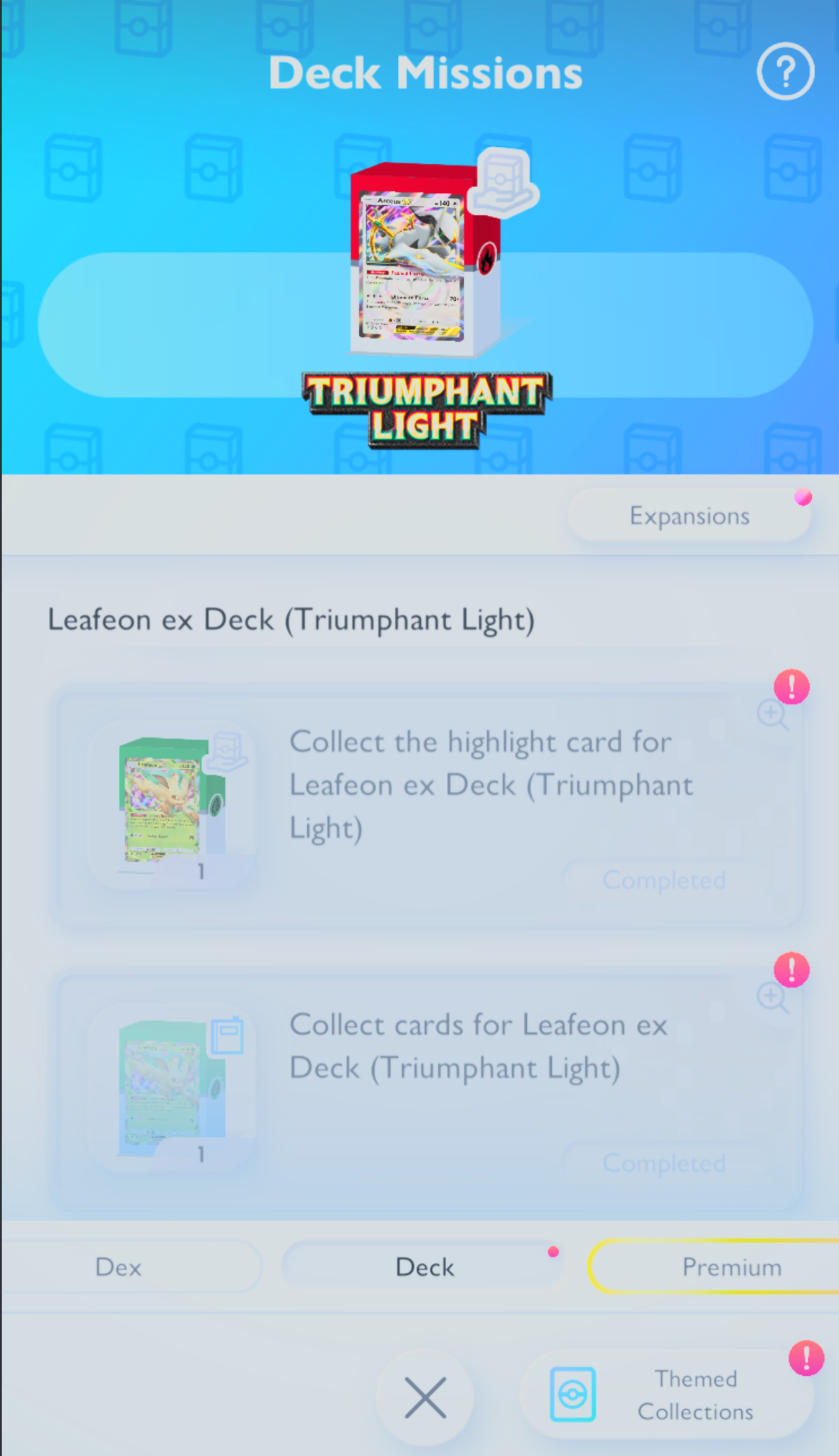Open Themed Collections
Viewport: 839px width, 1456px height.
click(x=668, y=1395)
